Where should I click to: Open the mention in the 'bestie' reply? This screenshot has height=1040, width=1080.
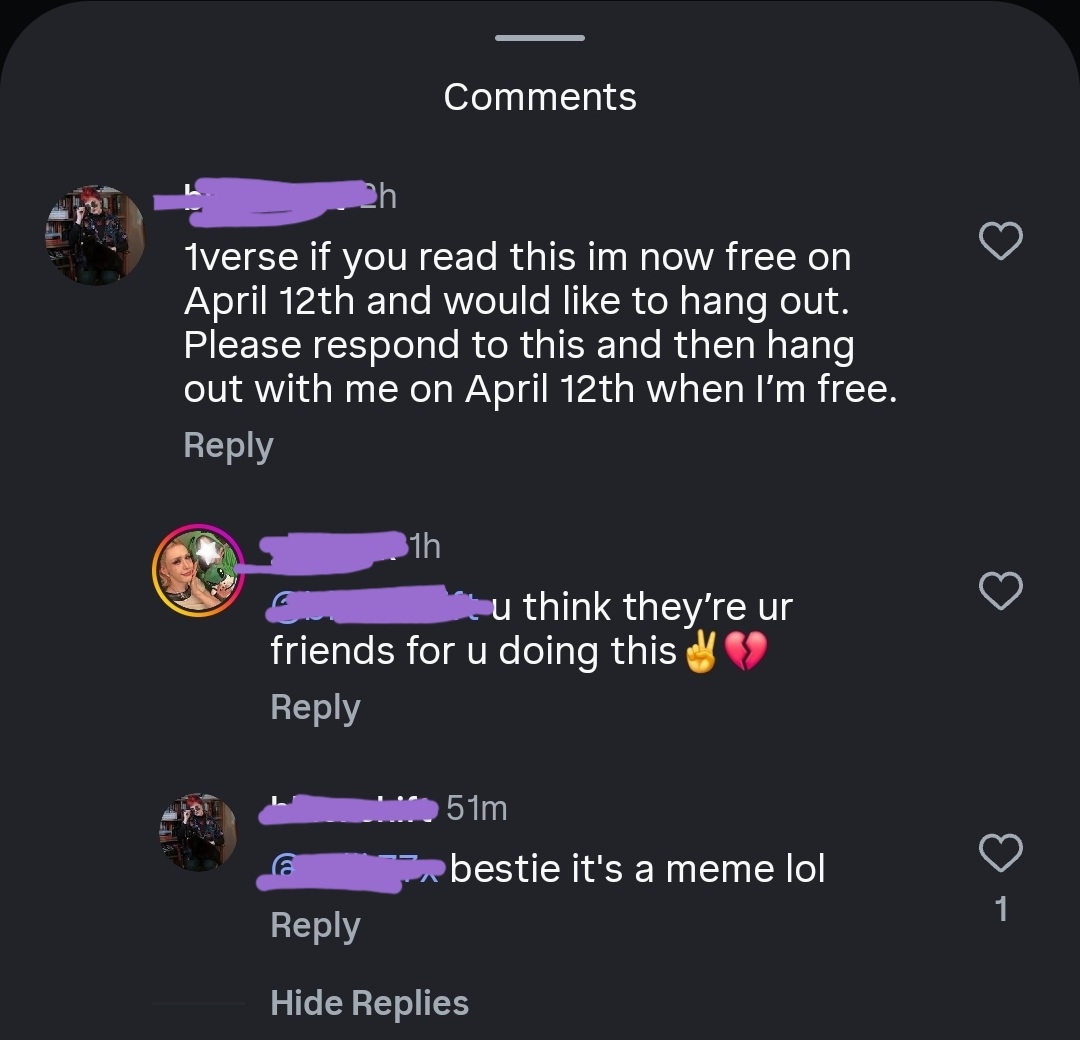357,871
